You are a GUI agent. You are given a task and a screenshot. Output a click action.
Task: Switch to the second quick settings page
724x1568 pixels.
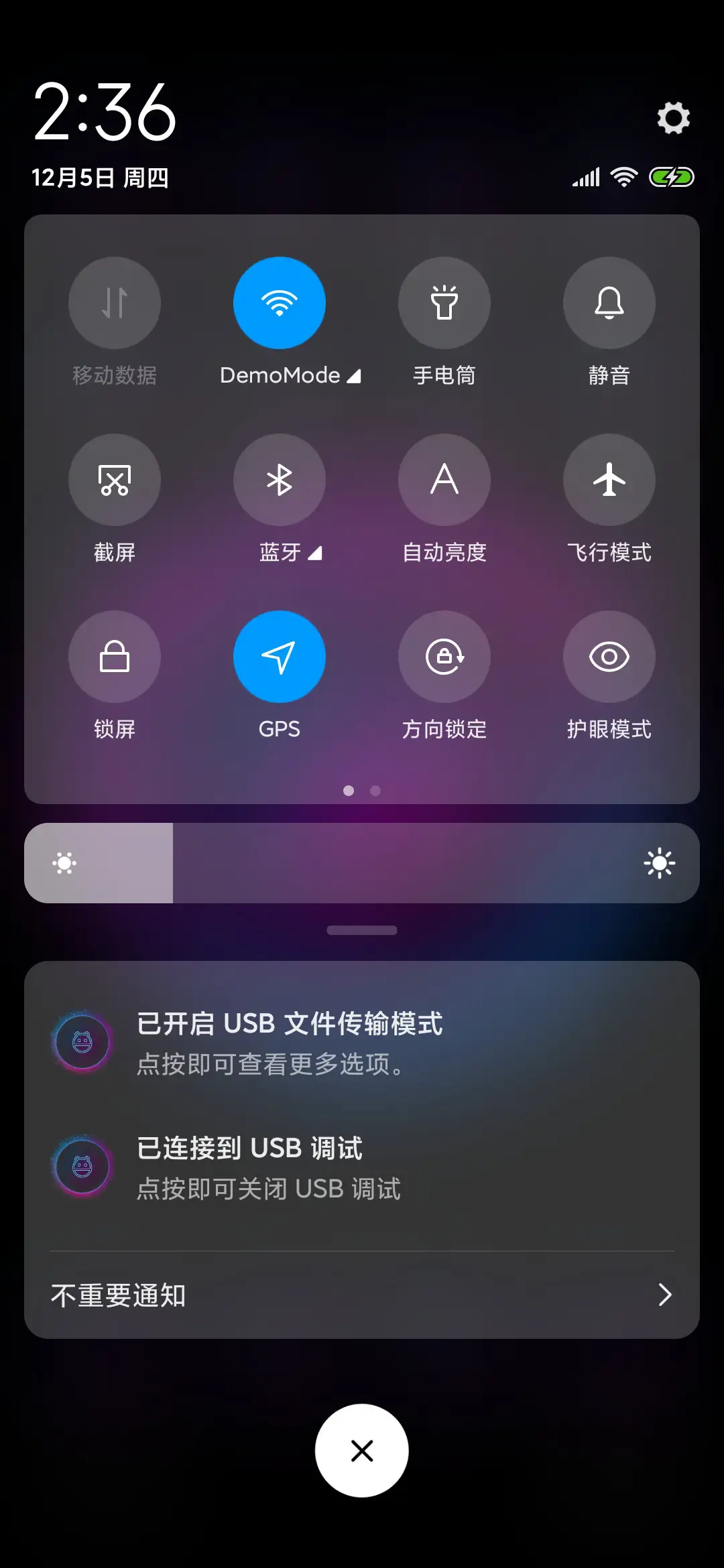(375, 791)
